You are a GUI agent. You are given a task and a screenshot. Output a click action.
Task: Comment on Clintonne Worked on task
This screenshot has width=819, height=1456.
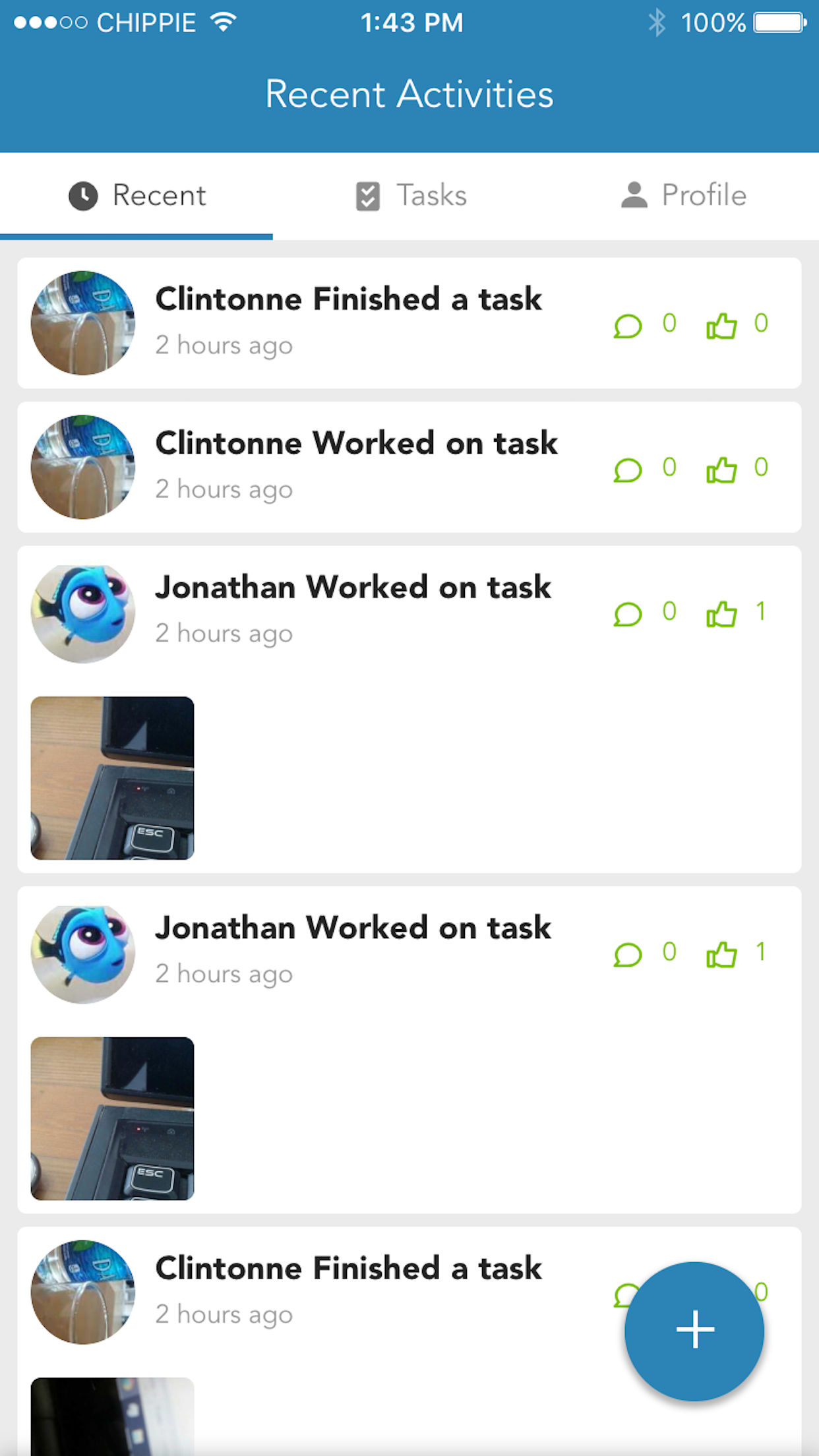tap(628, 470)
